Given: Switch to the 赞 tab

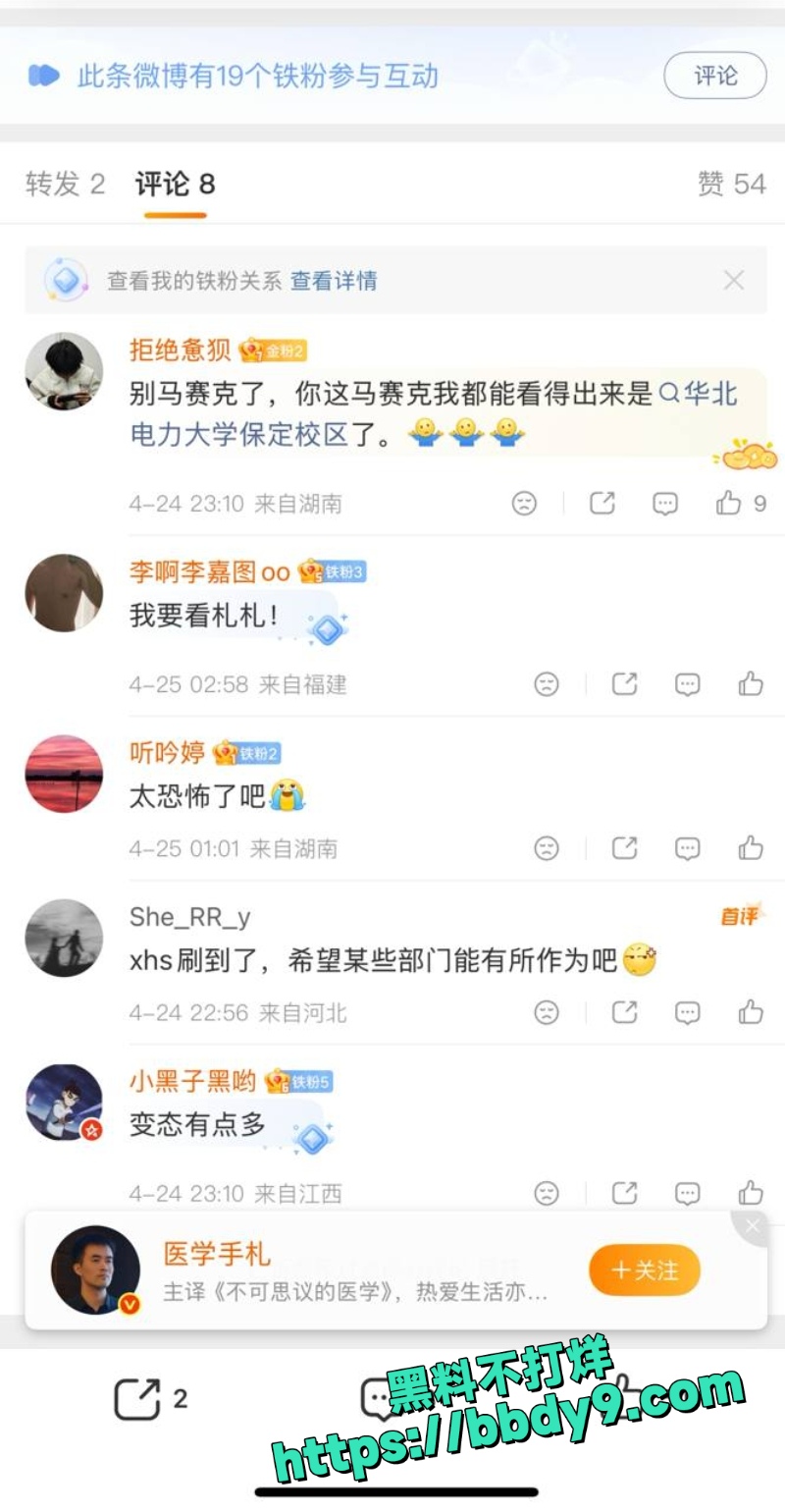Looking at the screenshot, I should (731, 184).
